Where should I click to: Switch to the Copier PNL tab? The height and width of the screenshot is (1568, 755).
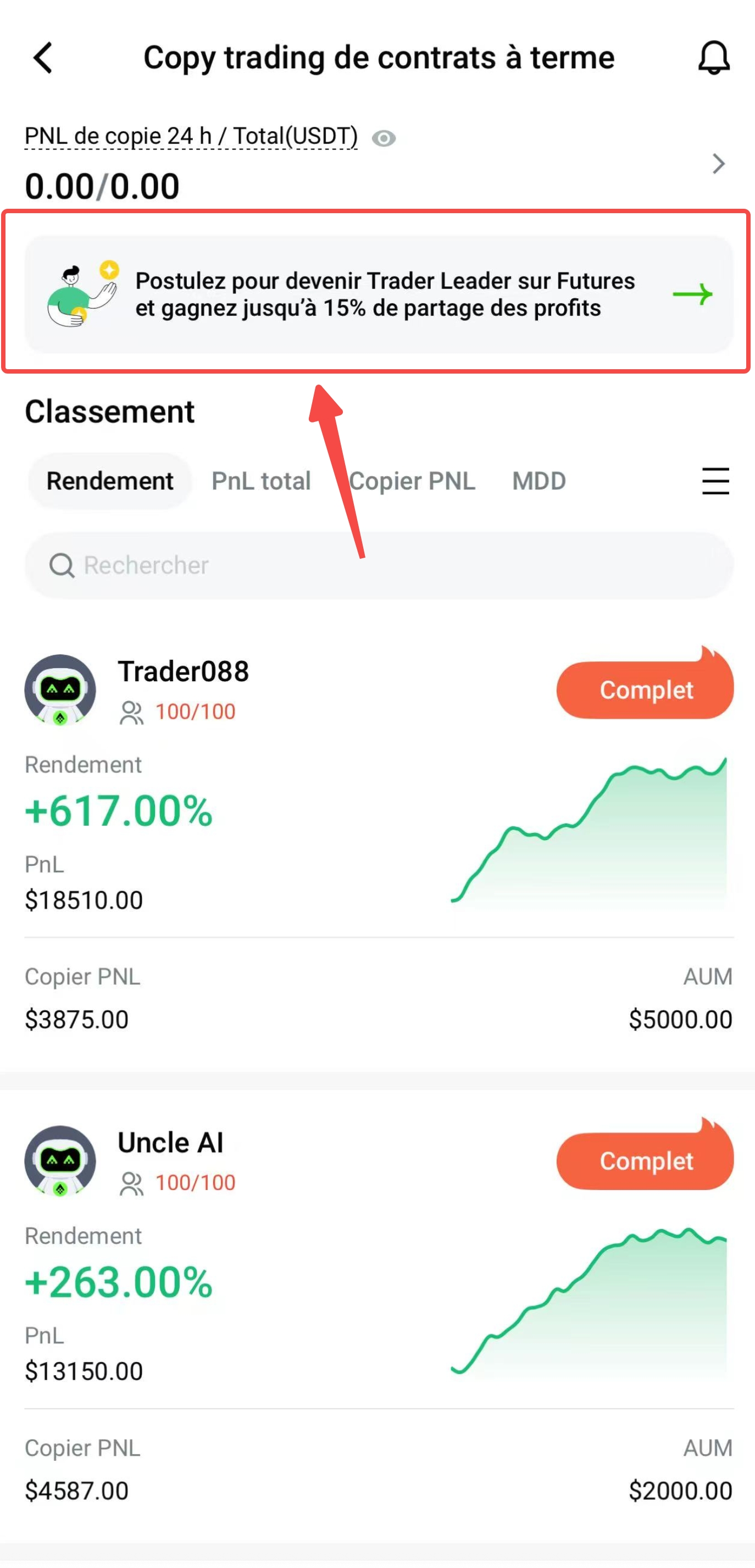[x=412, y=481]
